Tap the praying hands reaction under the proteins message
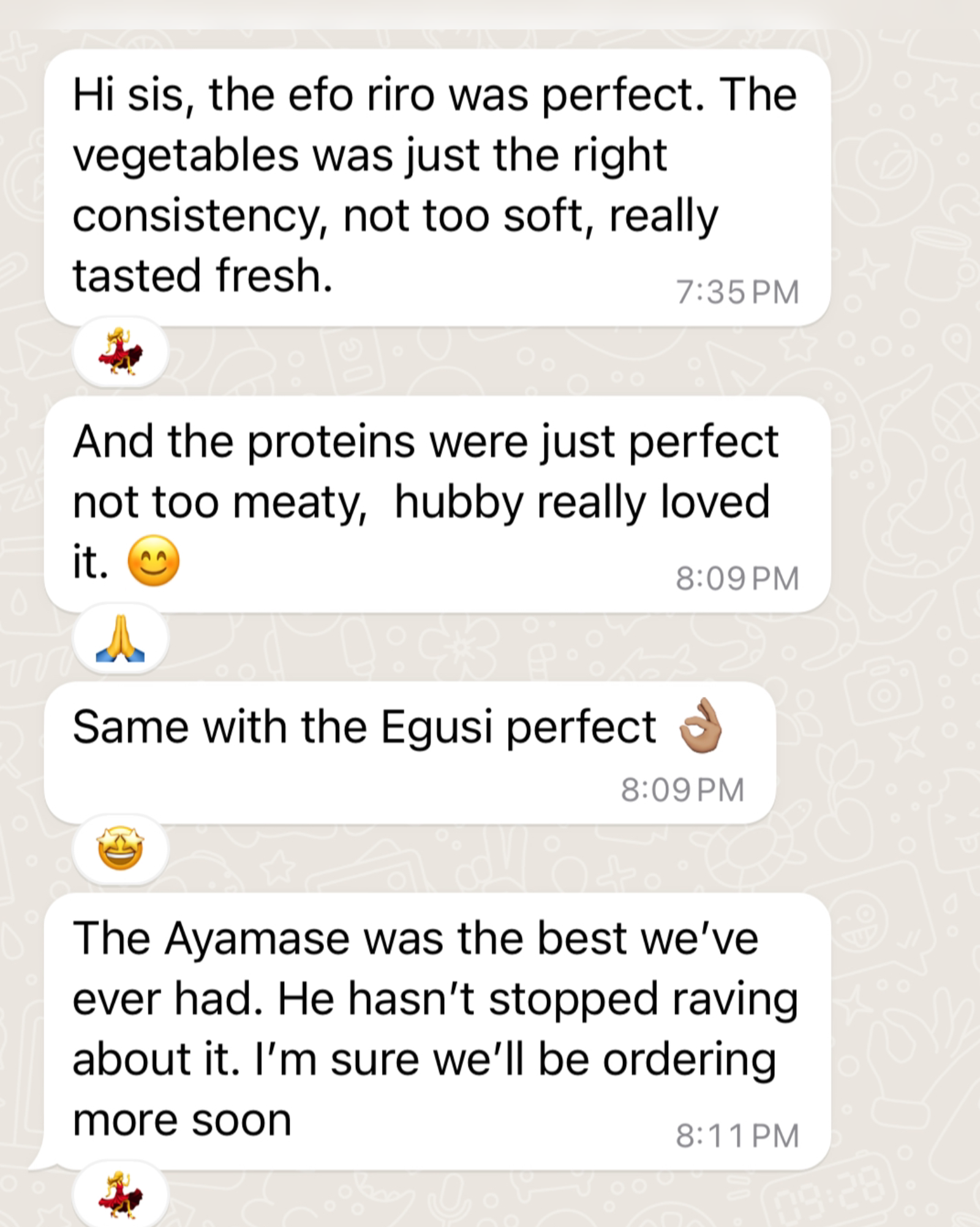Screen dimensions: 980x1227 121,638
